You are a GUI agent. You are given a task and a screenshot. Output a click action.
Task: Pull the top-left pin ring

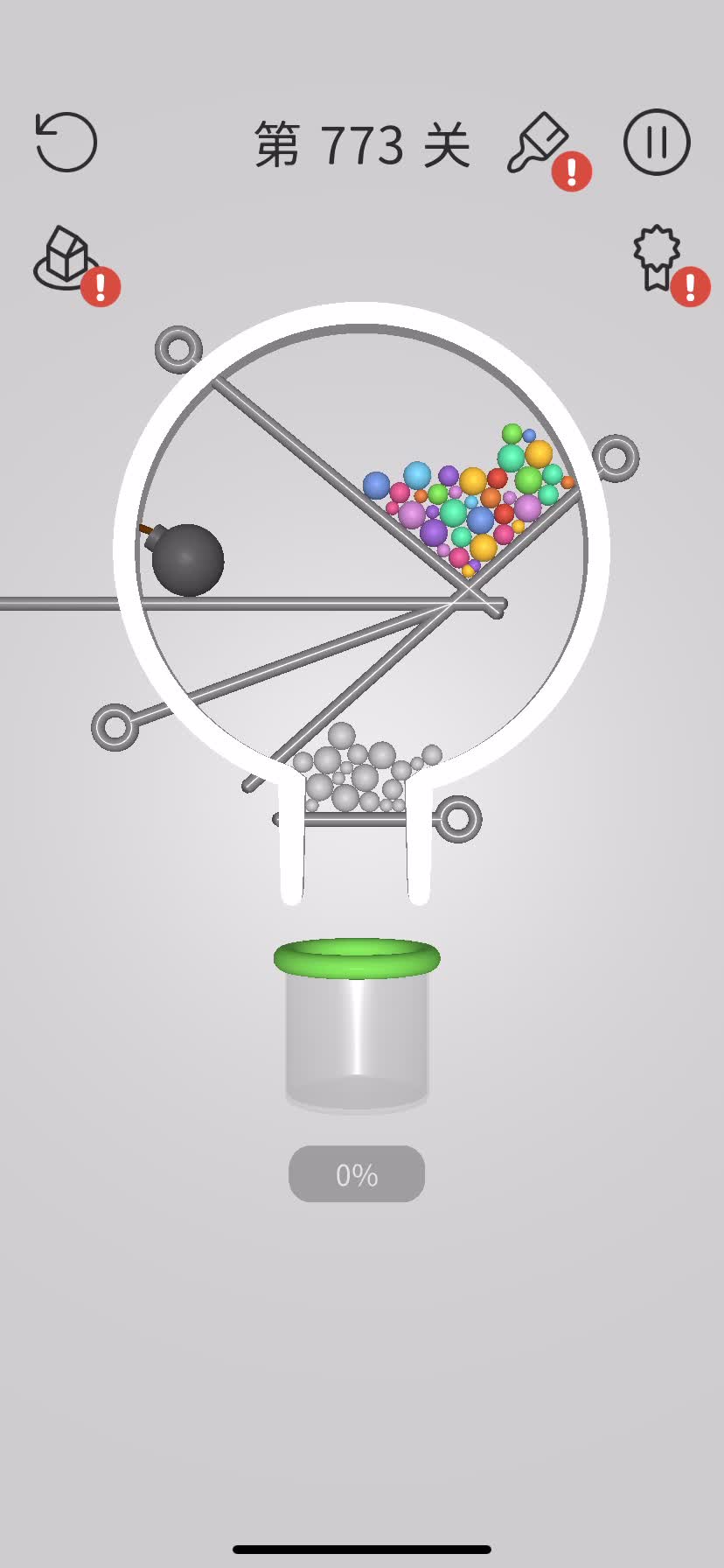(179, 349)
